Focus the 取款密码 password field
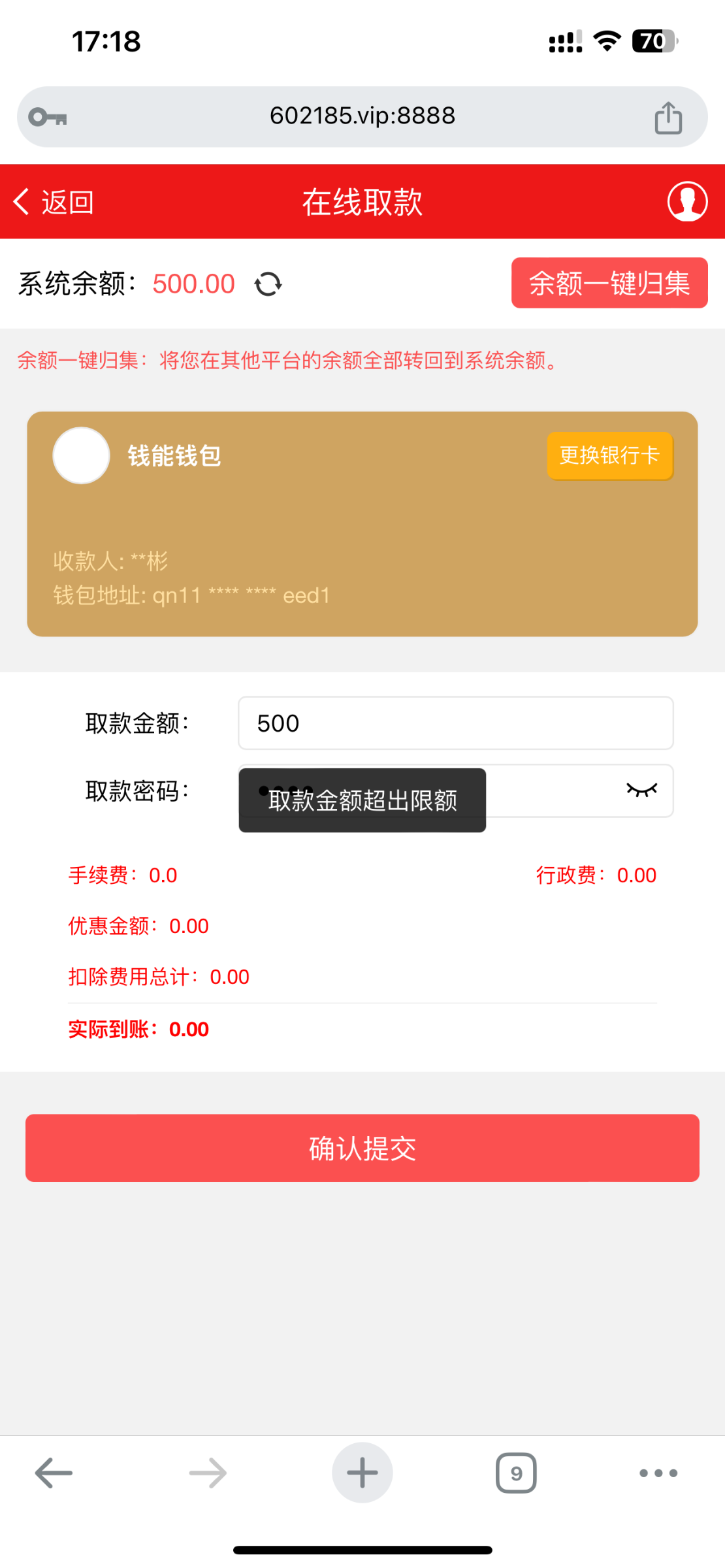The image size is (725, 1568). (x=549, y=791)
